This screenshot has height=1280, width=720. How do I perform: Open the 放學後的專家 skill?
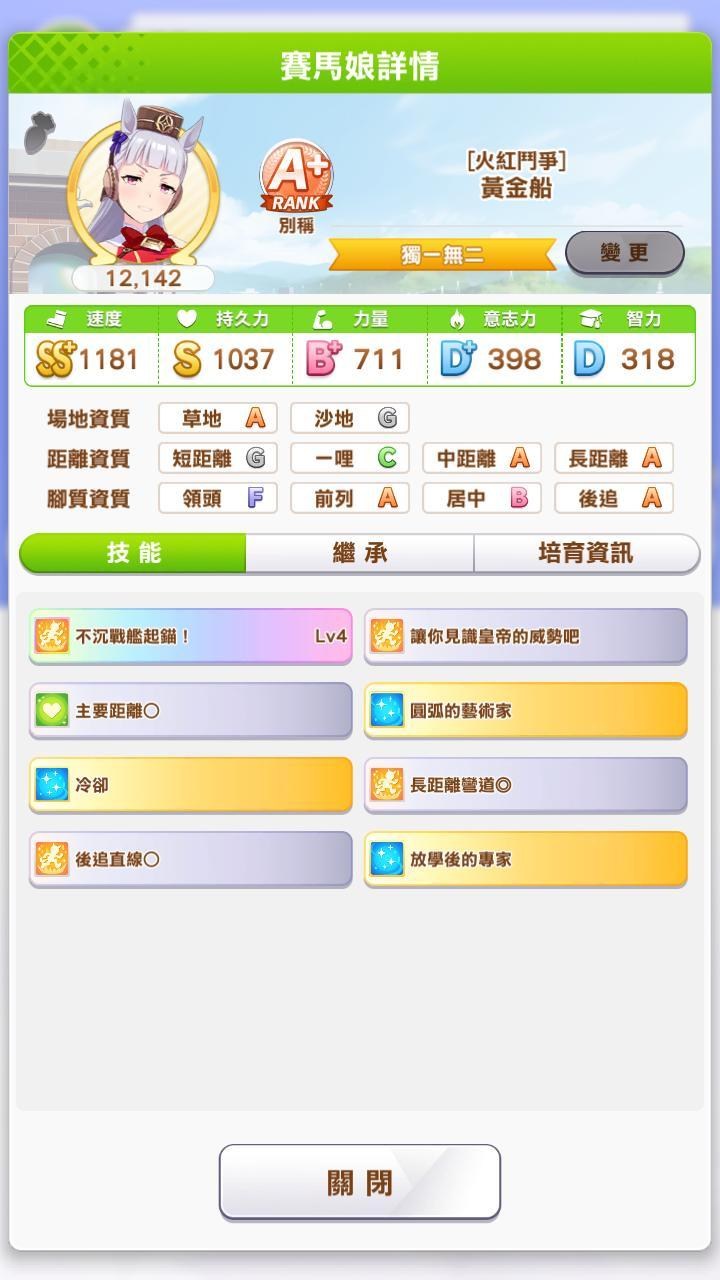pyautogui.click(x=526, y=859)
